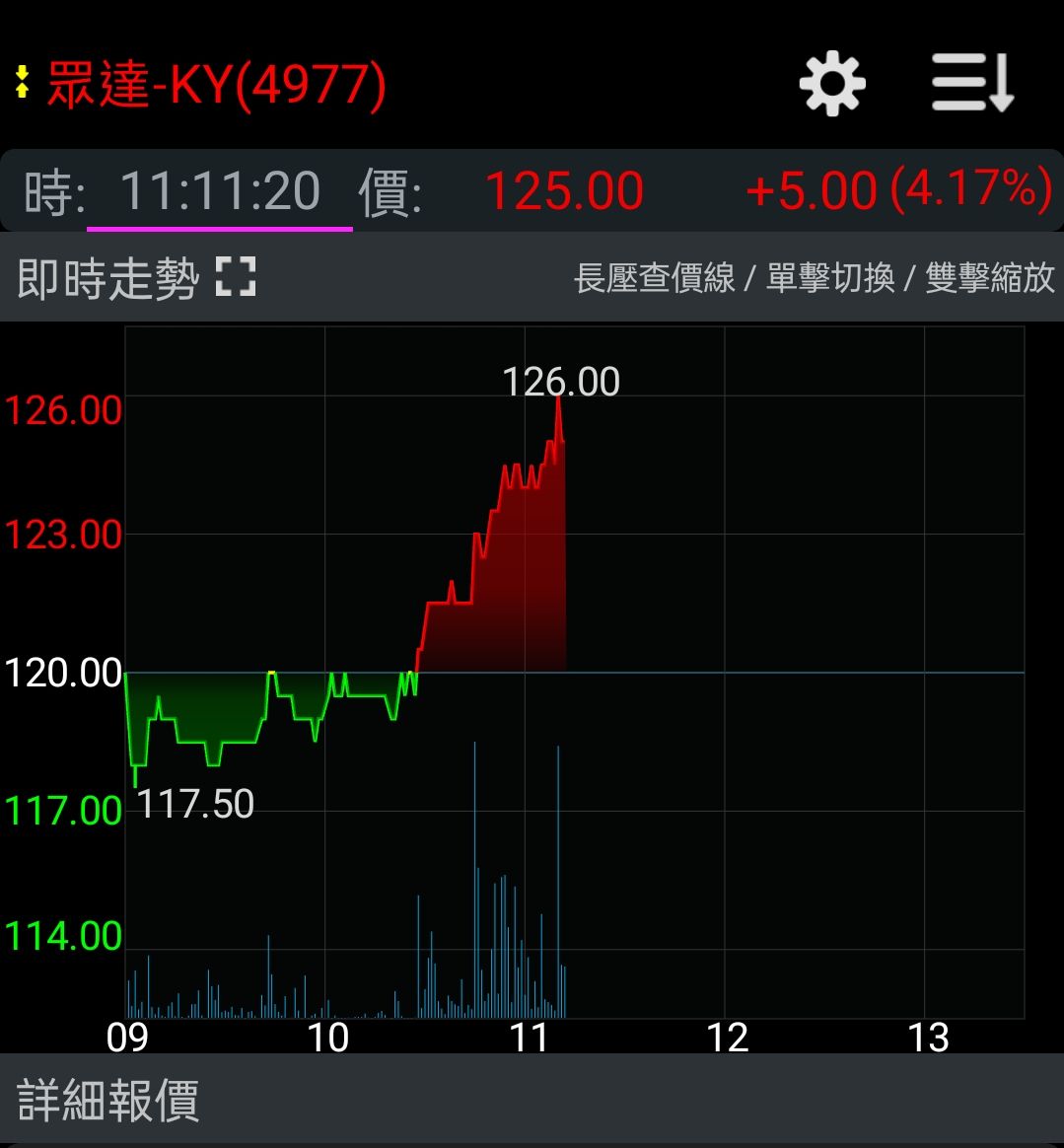Click the price value 125.00
This screenshot has width=1064, height=1148.
[563, 189]
